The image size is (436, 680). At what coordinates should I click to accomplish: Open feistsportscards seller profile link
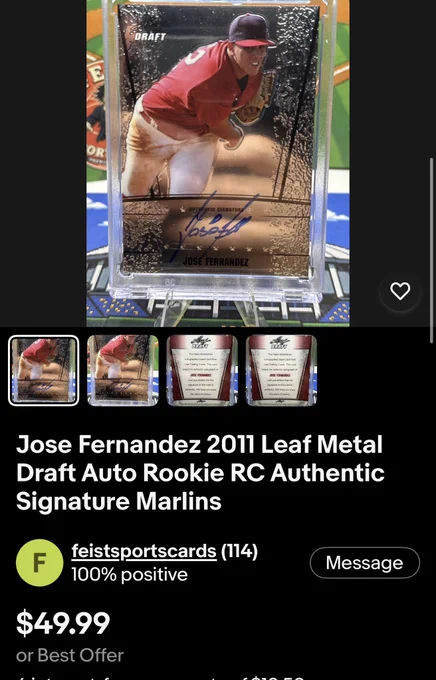pyautogui.click(x=144, y=551)
